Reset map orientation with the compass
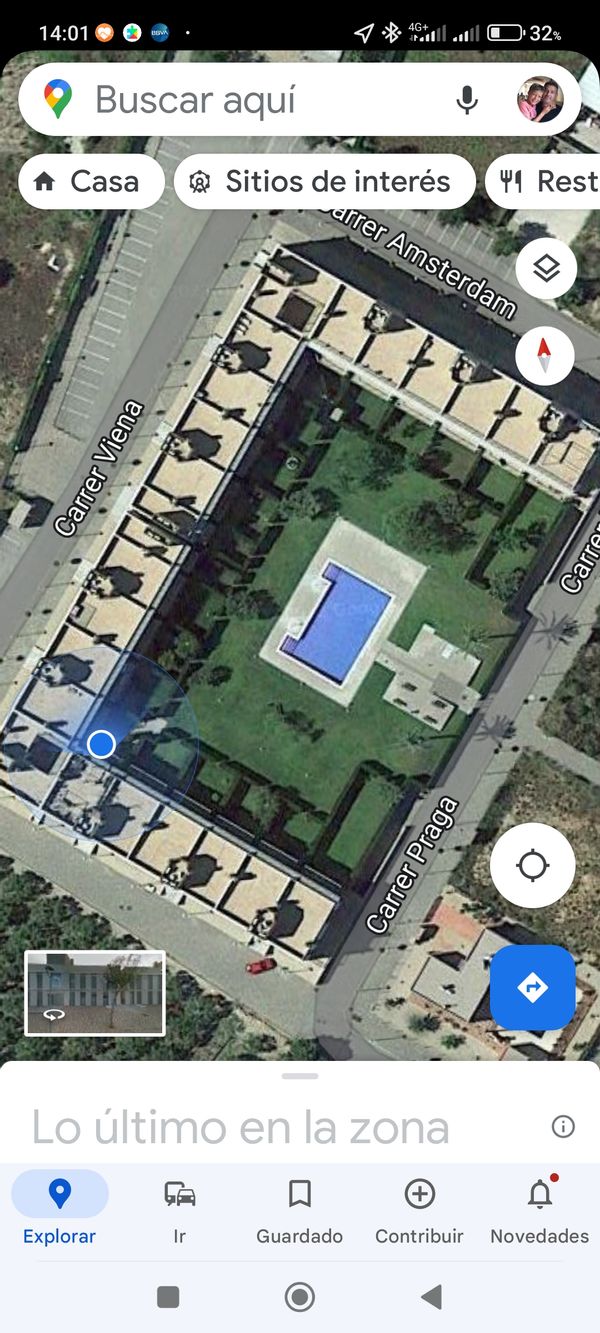Screen dimensions: 600x1333 [545, 355]
